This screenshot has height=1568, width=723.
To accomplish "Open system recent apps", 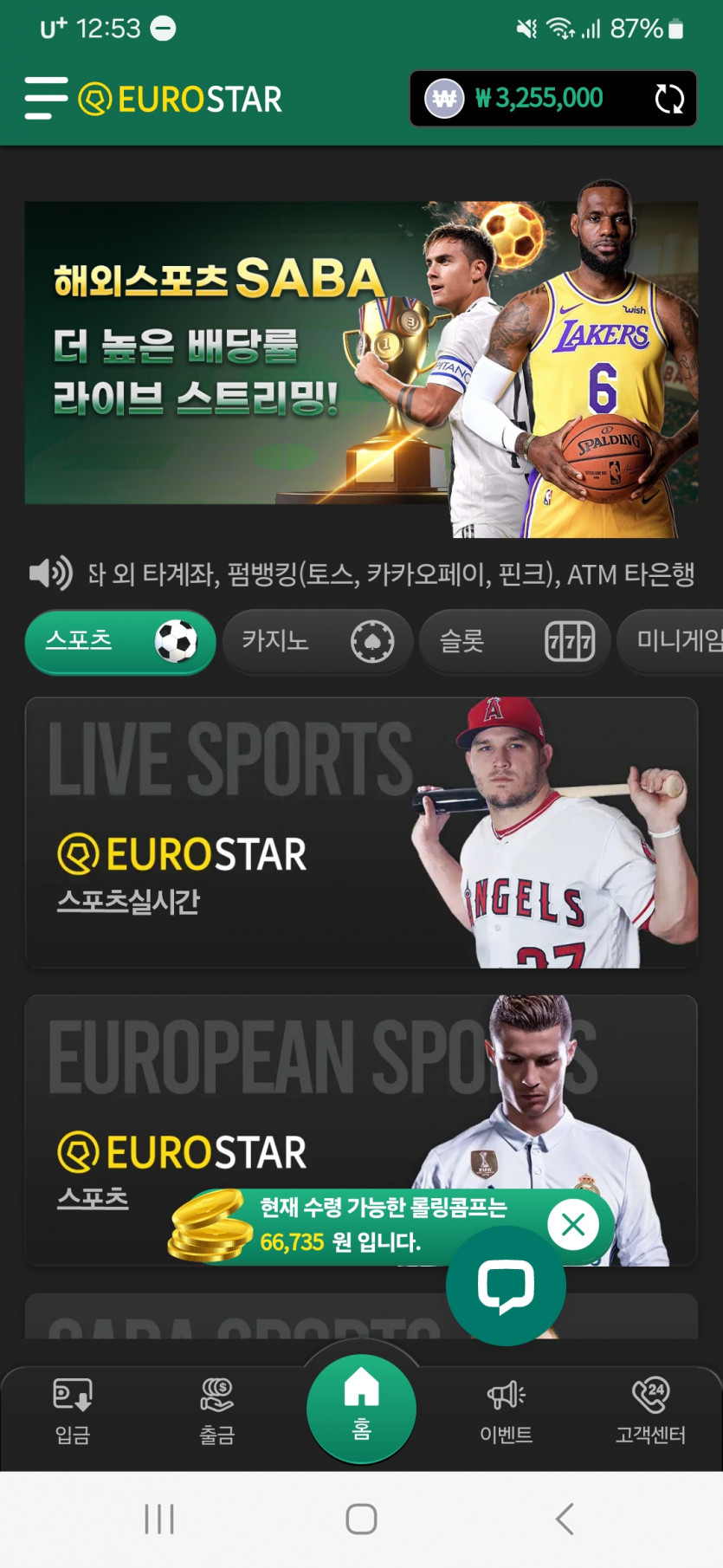I will (x=159, y=1519).
